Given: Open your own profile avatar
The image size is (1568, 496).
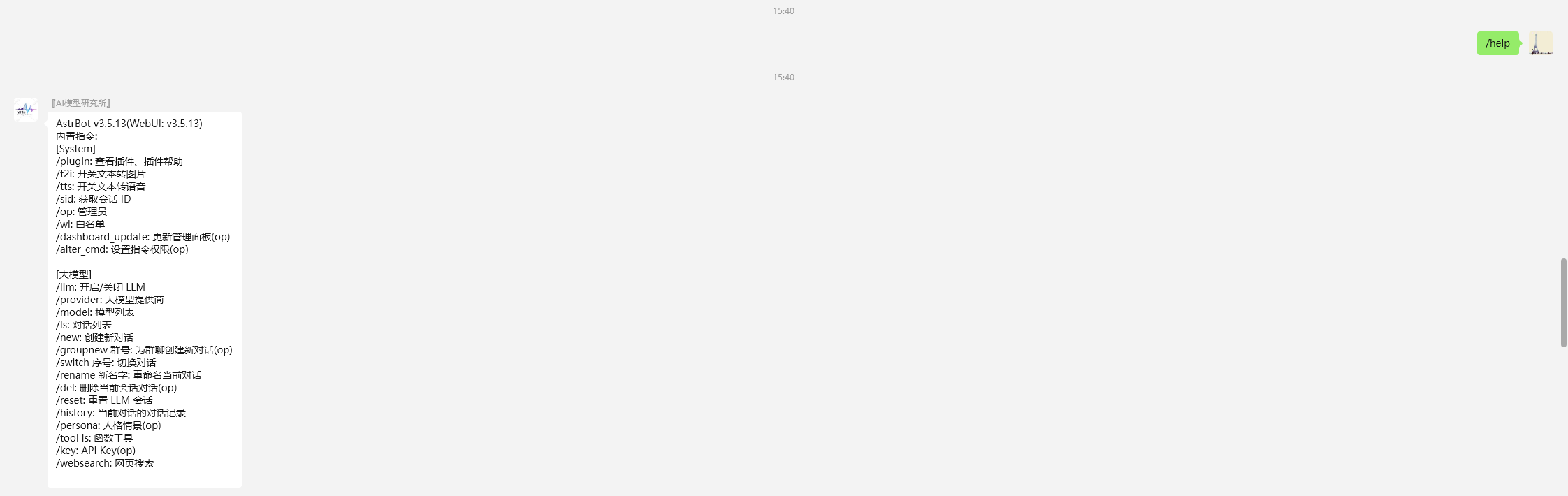Looking at the screenshot, I should [1540, 43].
